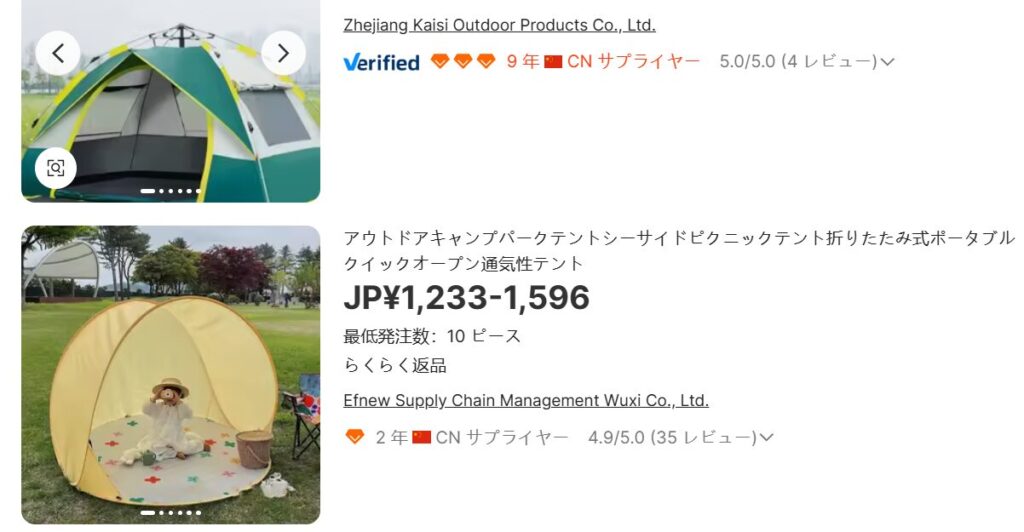Open the green tent product image
The image size is (1024, 532).
pos(170,110)
